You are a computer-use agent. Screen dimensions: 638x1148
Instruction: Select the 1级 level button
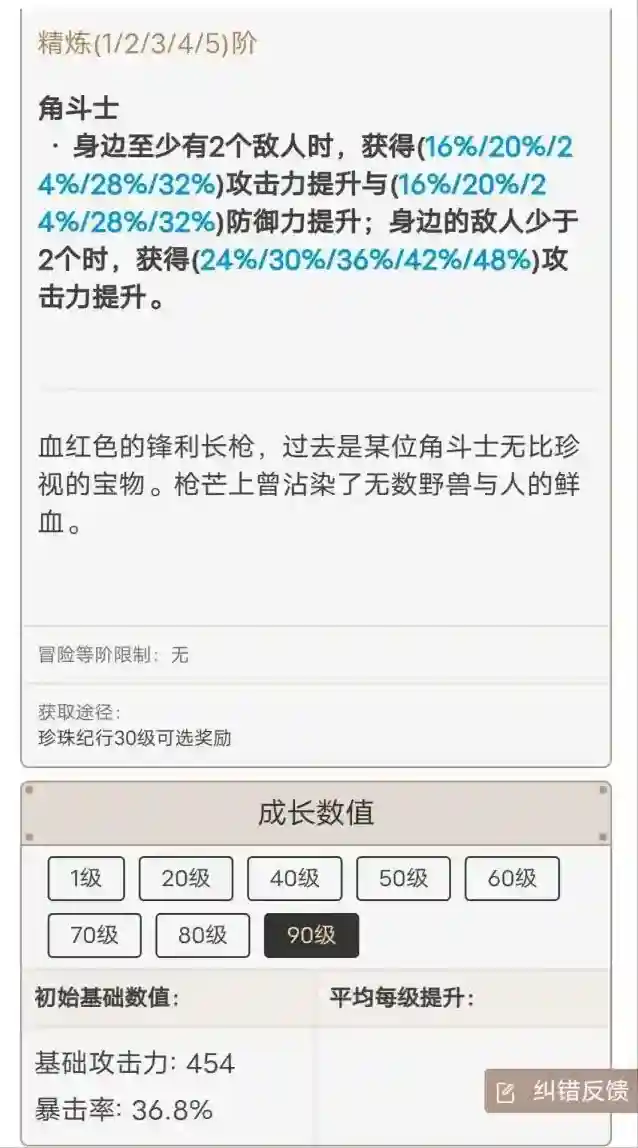(86, 879)
